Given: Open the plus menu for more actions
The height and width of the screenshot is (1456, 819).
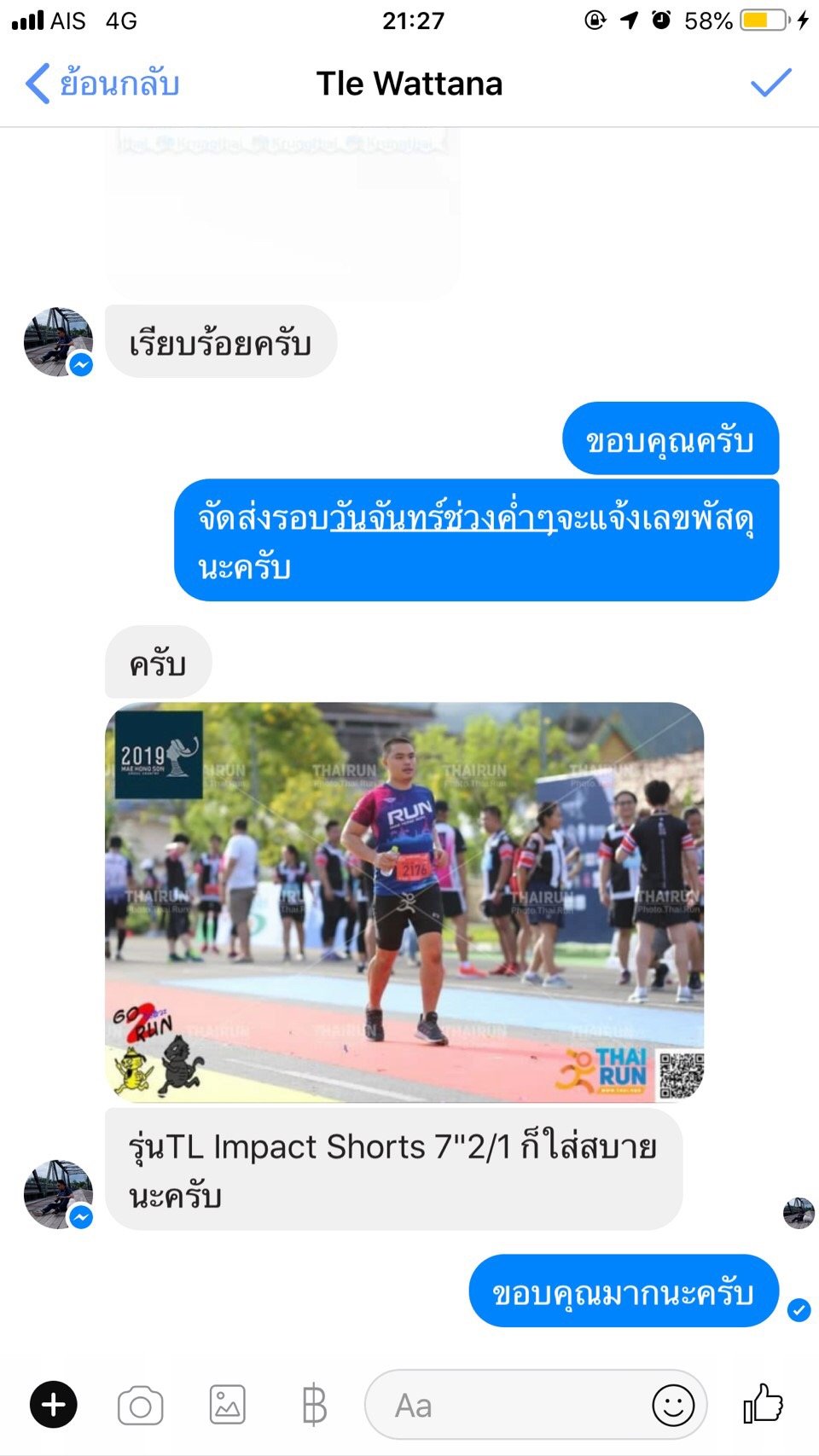Looking at the screenshot, I should coord(54,1404).
